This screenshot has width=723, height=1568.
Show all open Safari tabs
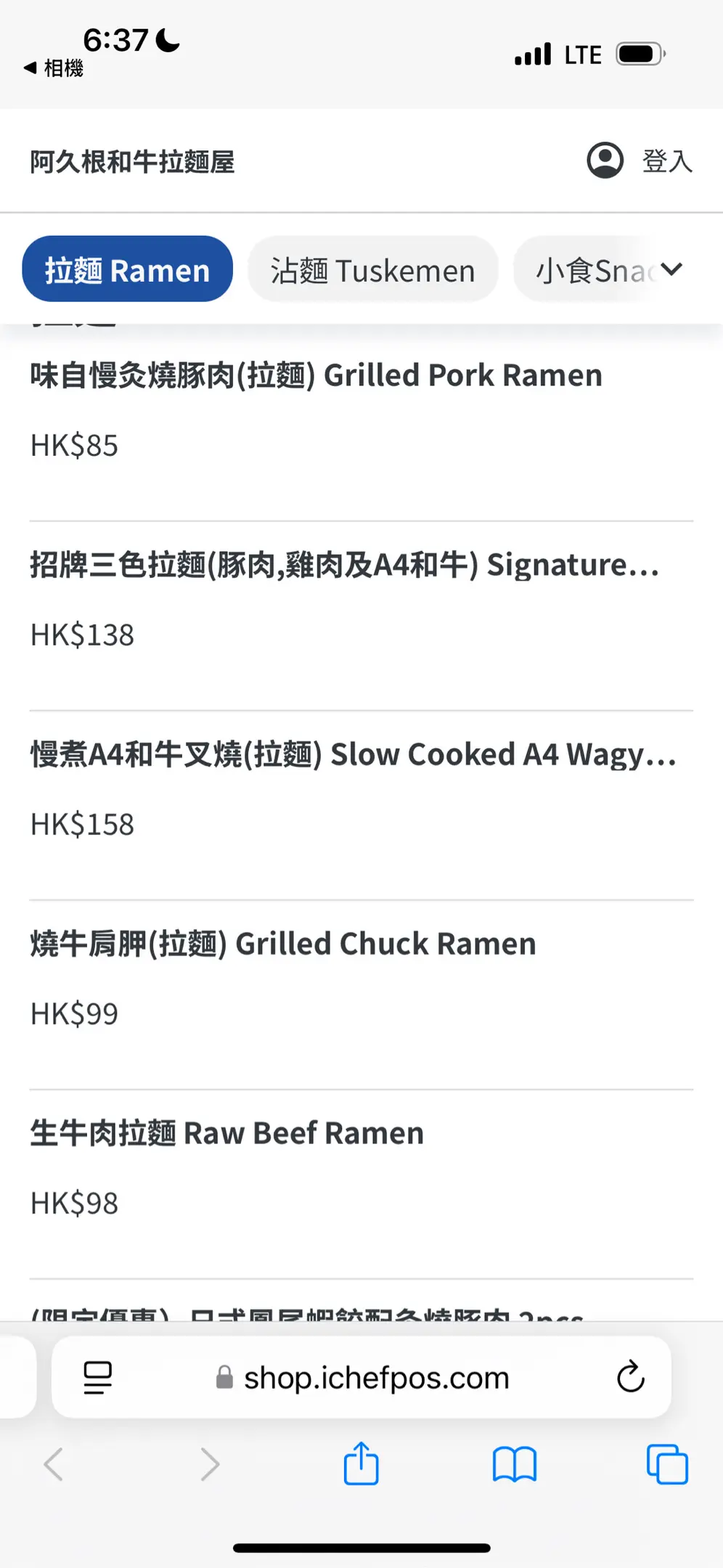pyautogui.click(x=666, y=1464)
